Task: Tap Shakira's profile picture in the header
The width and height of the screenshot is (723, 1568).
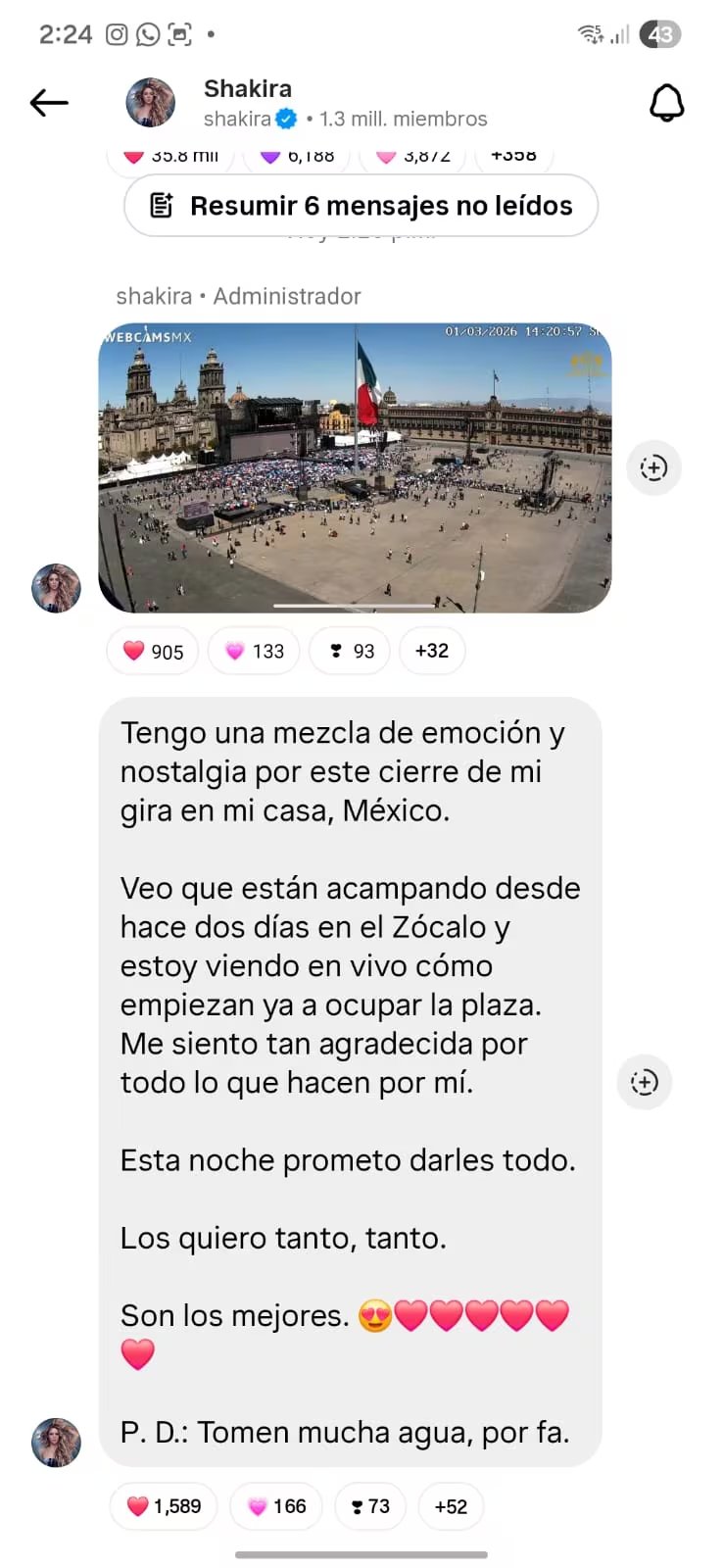Action: click(x=150, y=102)
